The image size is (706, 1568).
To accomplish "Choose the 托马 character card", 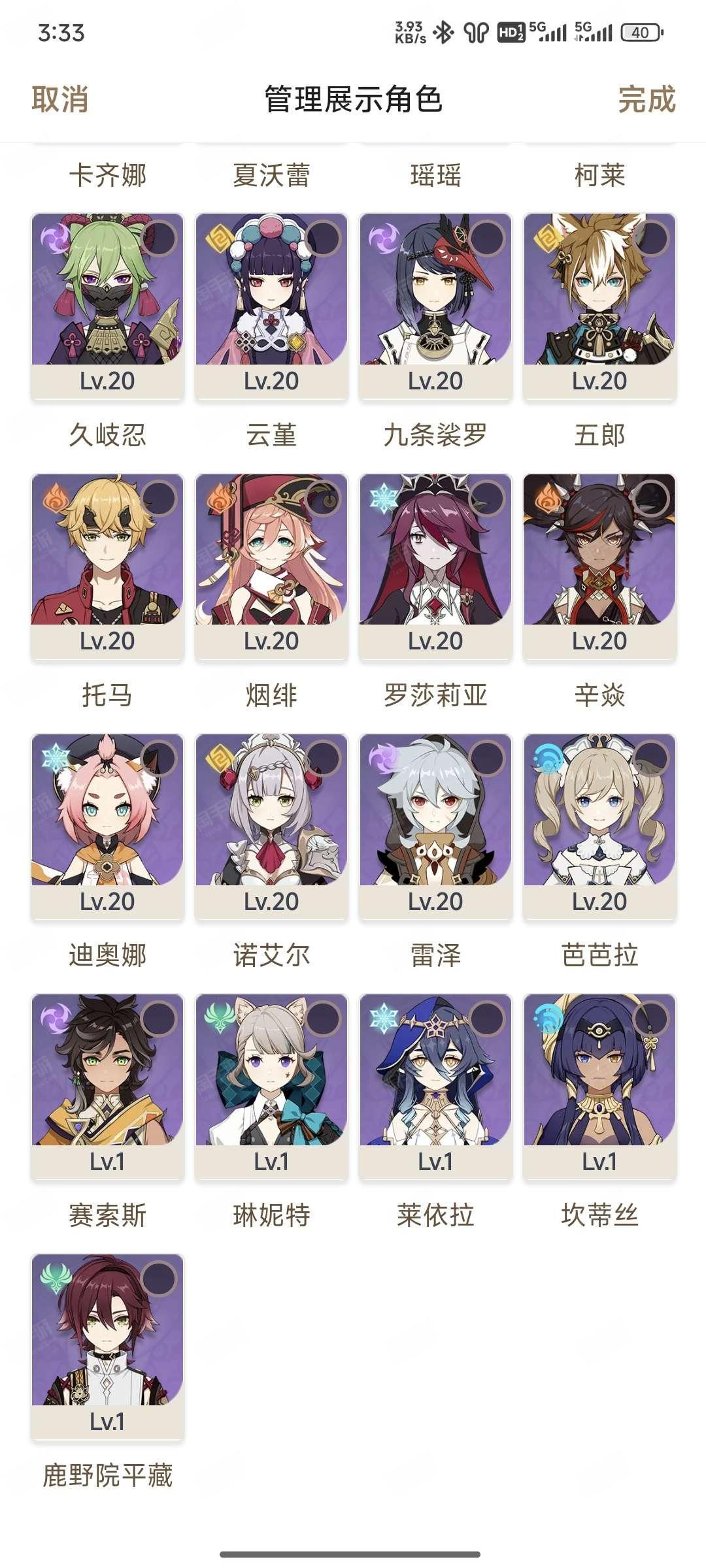I will click(x=108, y=566).
